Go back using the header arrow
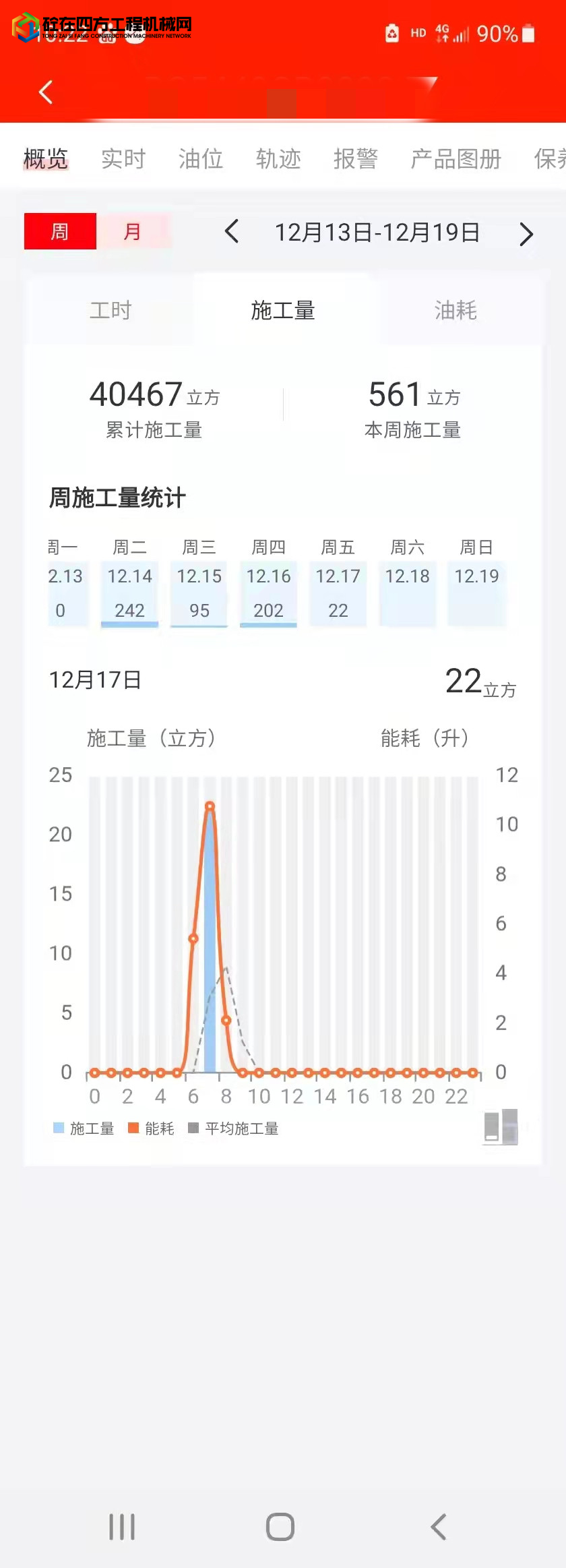This screenshot has height=1568, width=566. (46, 92)
